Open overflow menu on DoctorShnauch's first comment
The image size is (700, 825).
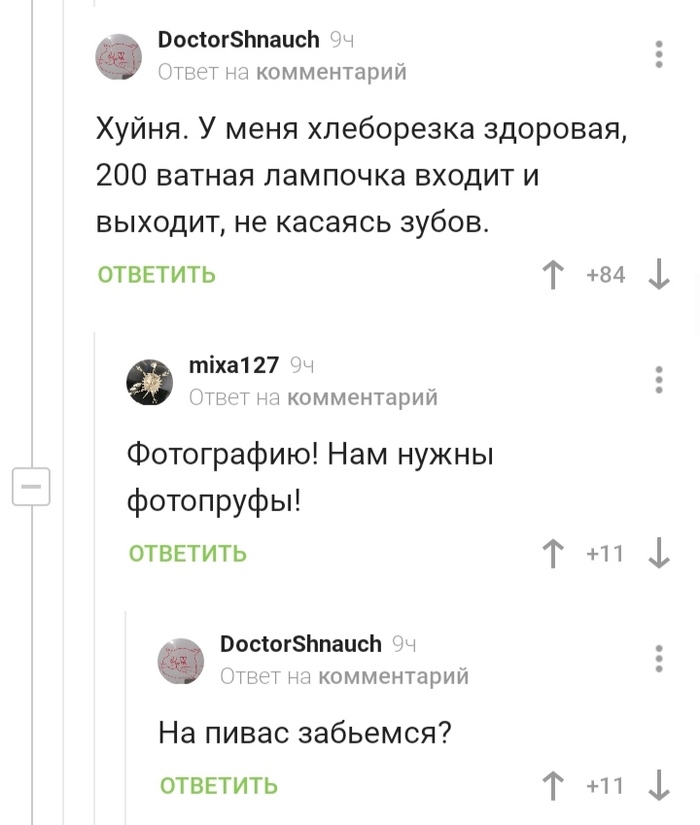tap(658, 55)
